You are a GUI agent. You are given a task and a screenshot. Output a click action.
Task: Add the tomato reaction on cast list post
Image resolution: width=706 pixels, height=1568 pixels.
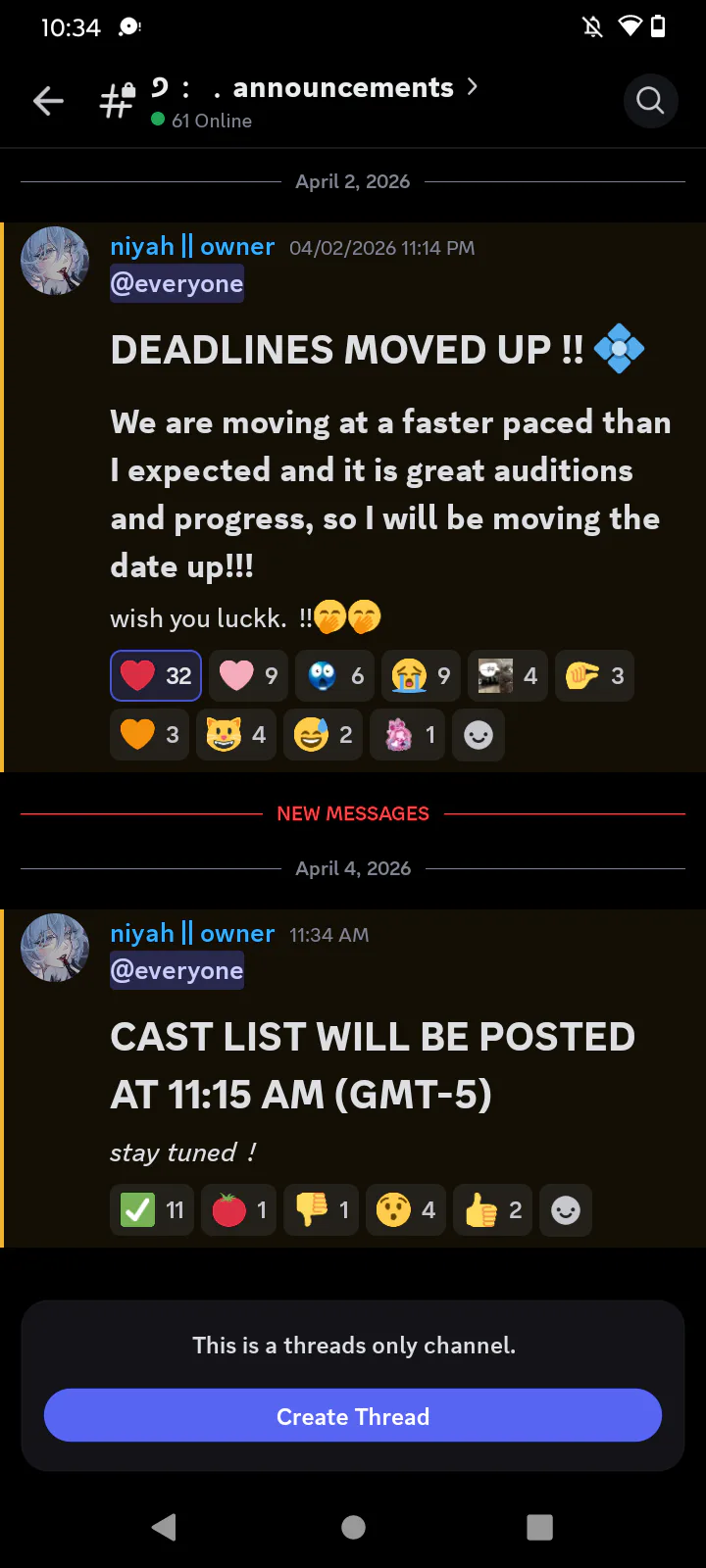(x=238, y=1210)
